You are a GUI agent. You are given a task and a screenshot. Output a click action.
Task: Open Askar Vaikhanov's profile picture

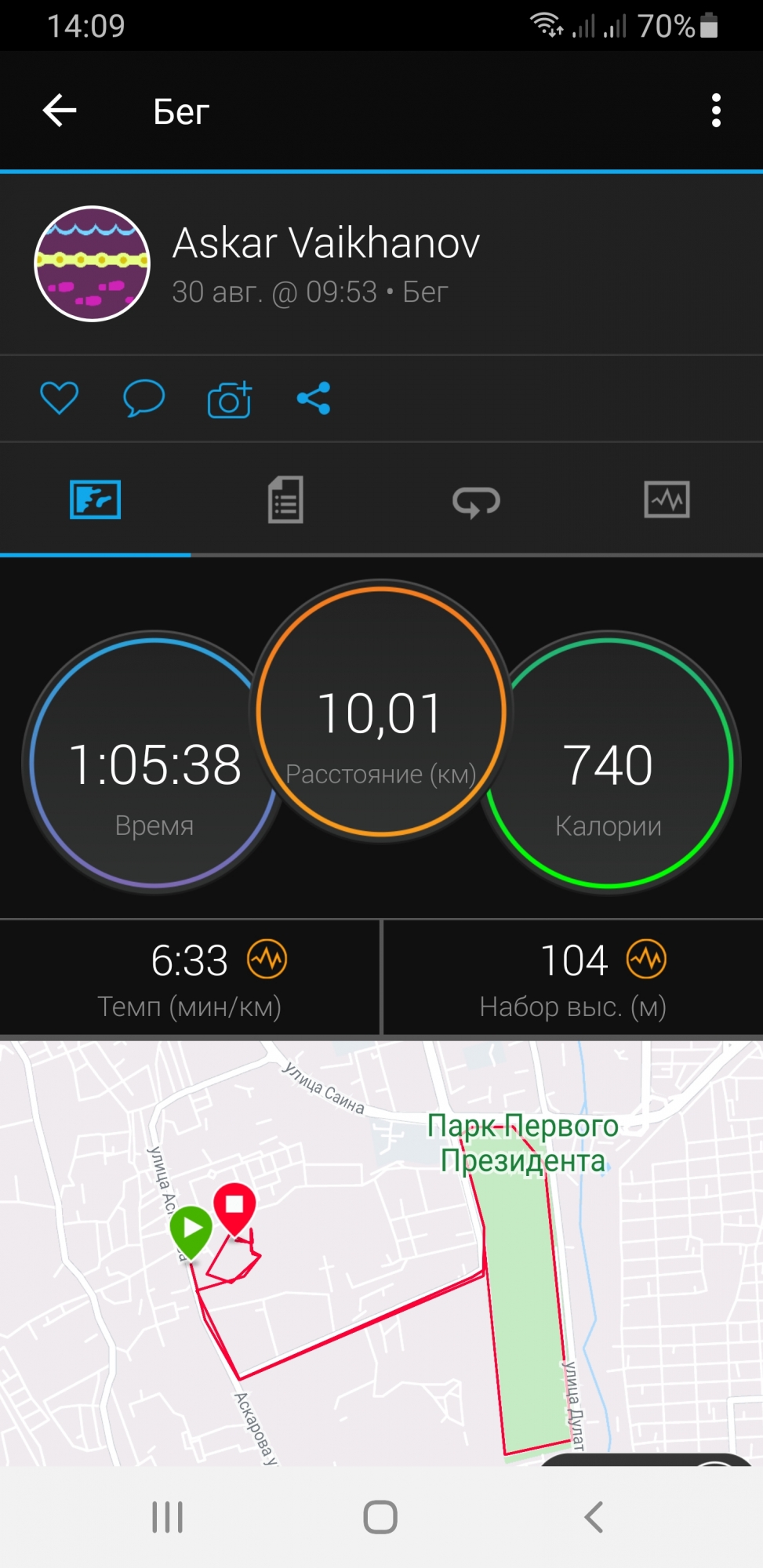(93, 264)
